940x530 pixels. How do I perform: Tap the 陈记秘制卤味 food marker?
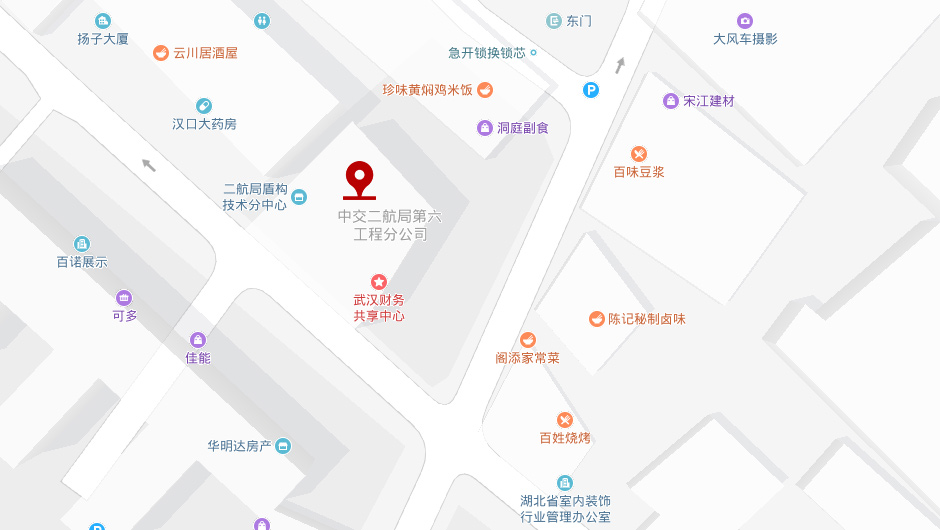[x=597, y=319]
